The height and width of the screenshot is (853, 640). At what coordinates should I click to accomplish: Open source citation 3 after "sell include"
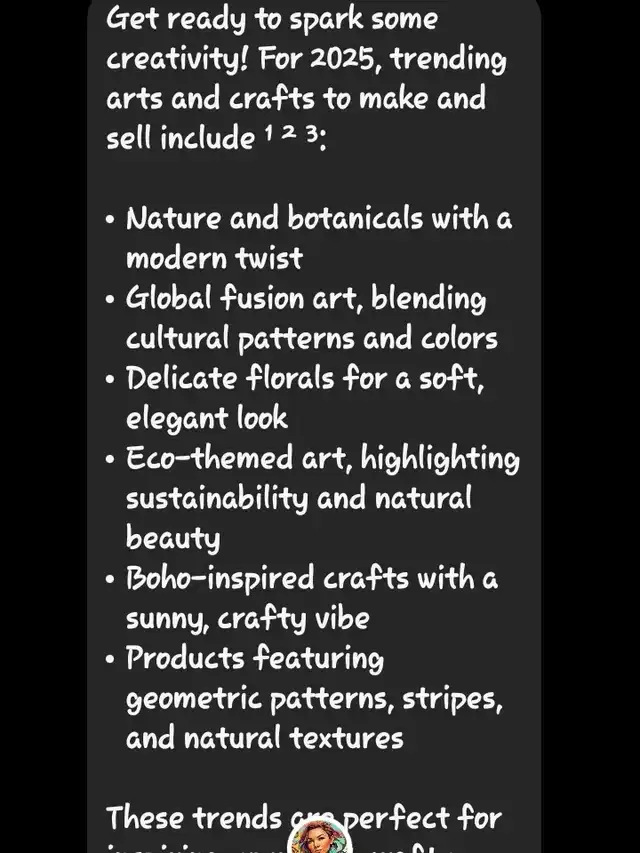pos(311,132)
